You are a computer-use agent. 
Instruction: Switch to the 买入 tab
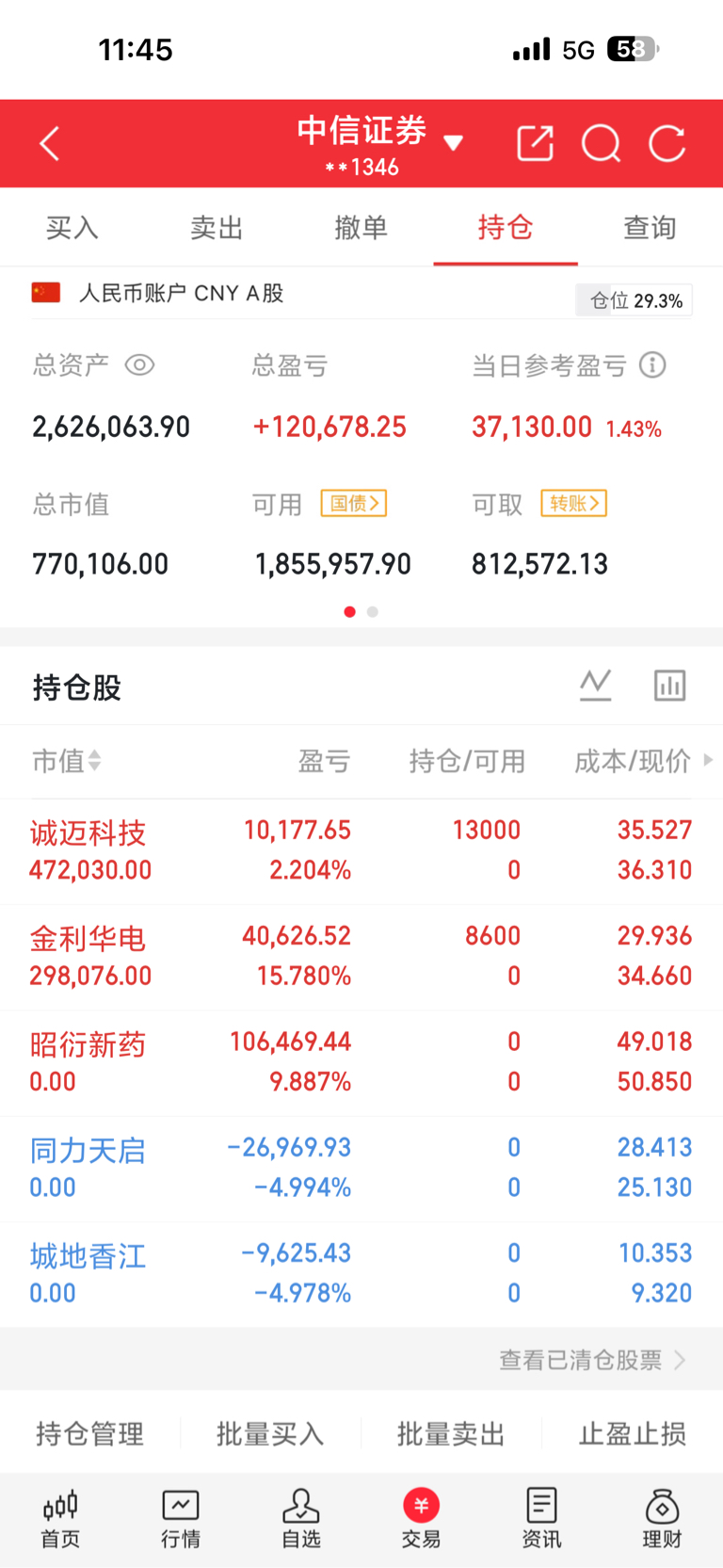pos(72,228)
